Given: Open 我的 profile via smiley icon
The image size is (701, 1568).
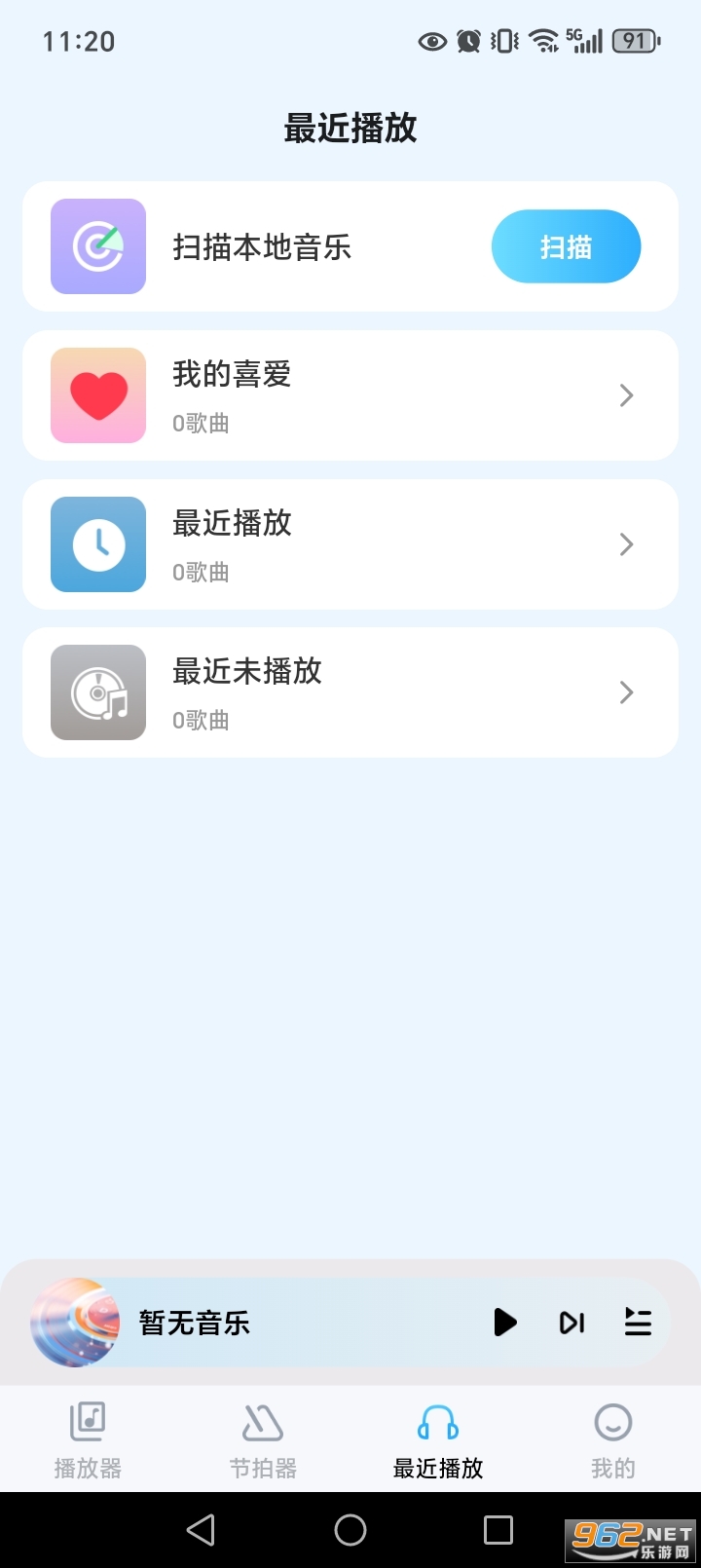Looking at the screenshot, I should [611, 1422].
